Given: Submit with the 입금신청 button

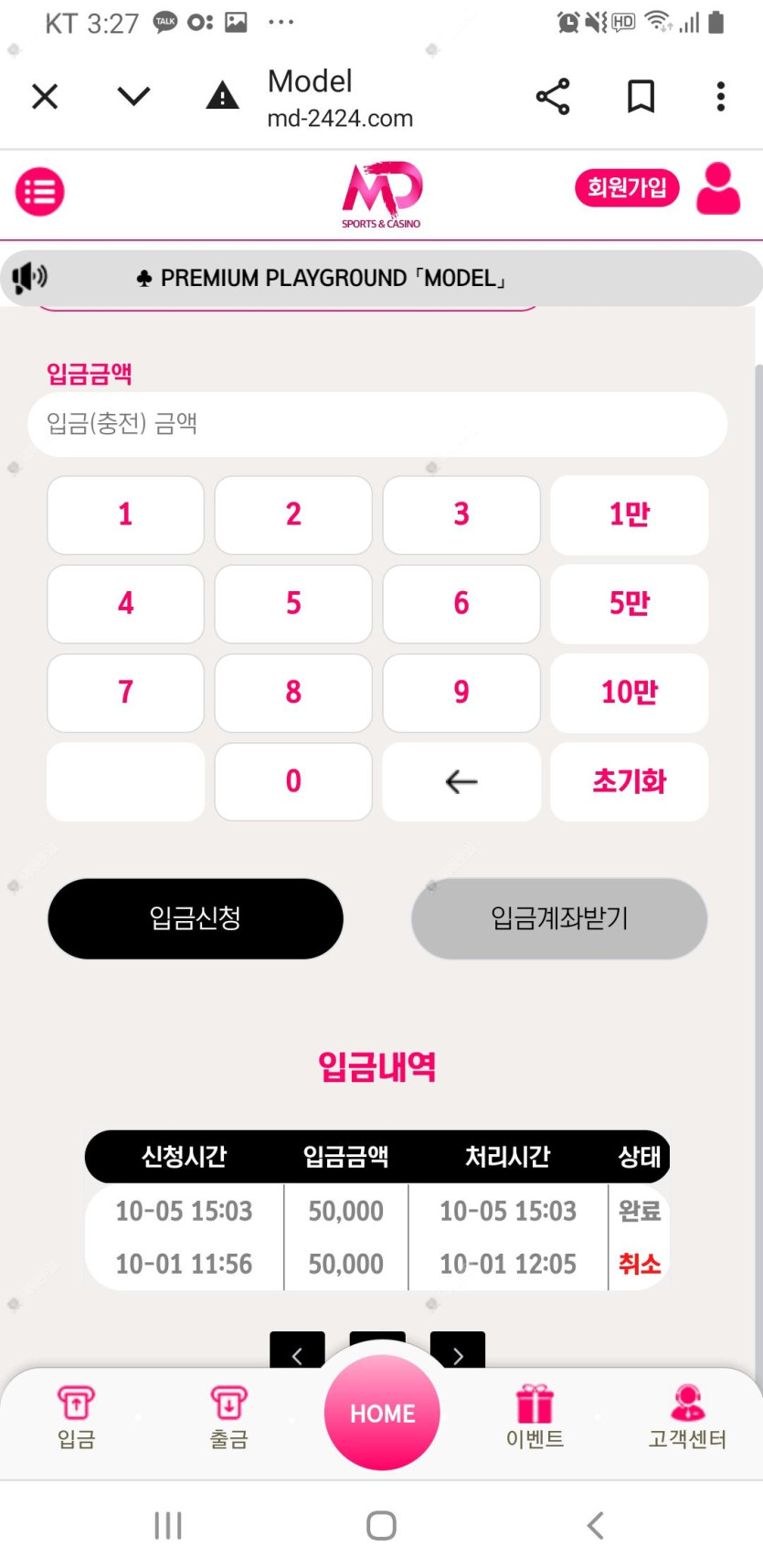Looking at the screenshot, I should [x=196, y=918].
